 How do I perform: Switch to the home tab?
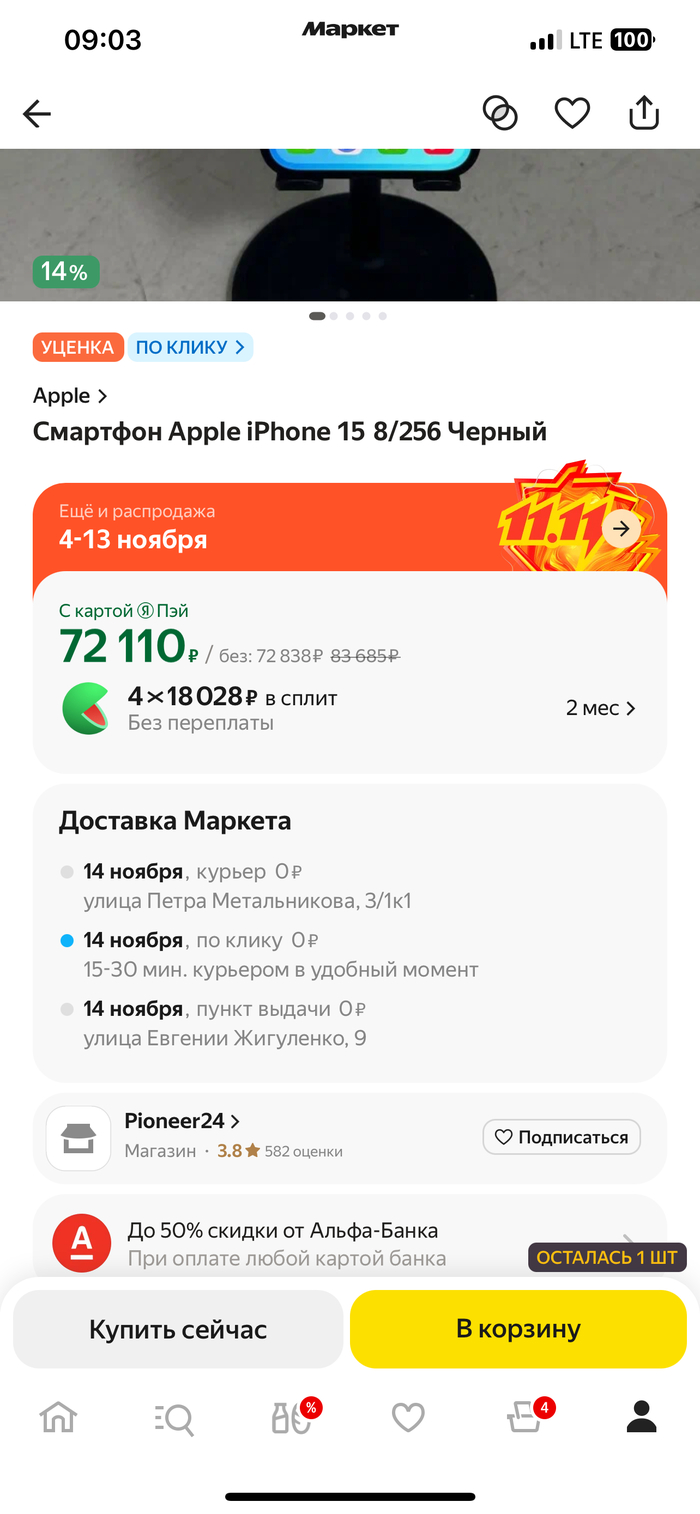point(58,1417)
